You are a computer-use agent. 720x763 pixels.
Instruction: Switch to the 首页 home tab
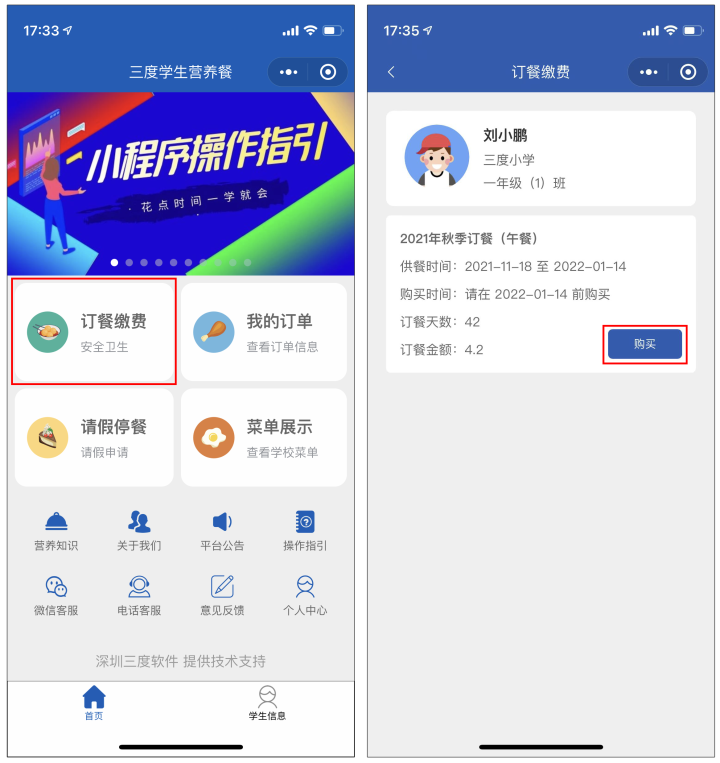[94, 704]
